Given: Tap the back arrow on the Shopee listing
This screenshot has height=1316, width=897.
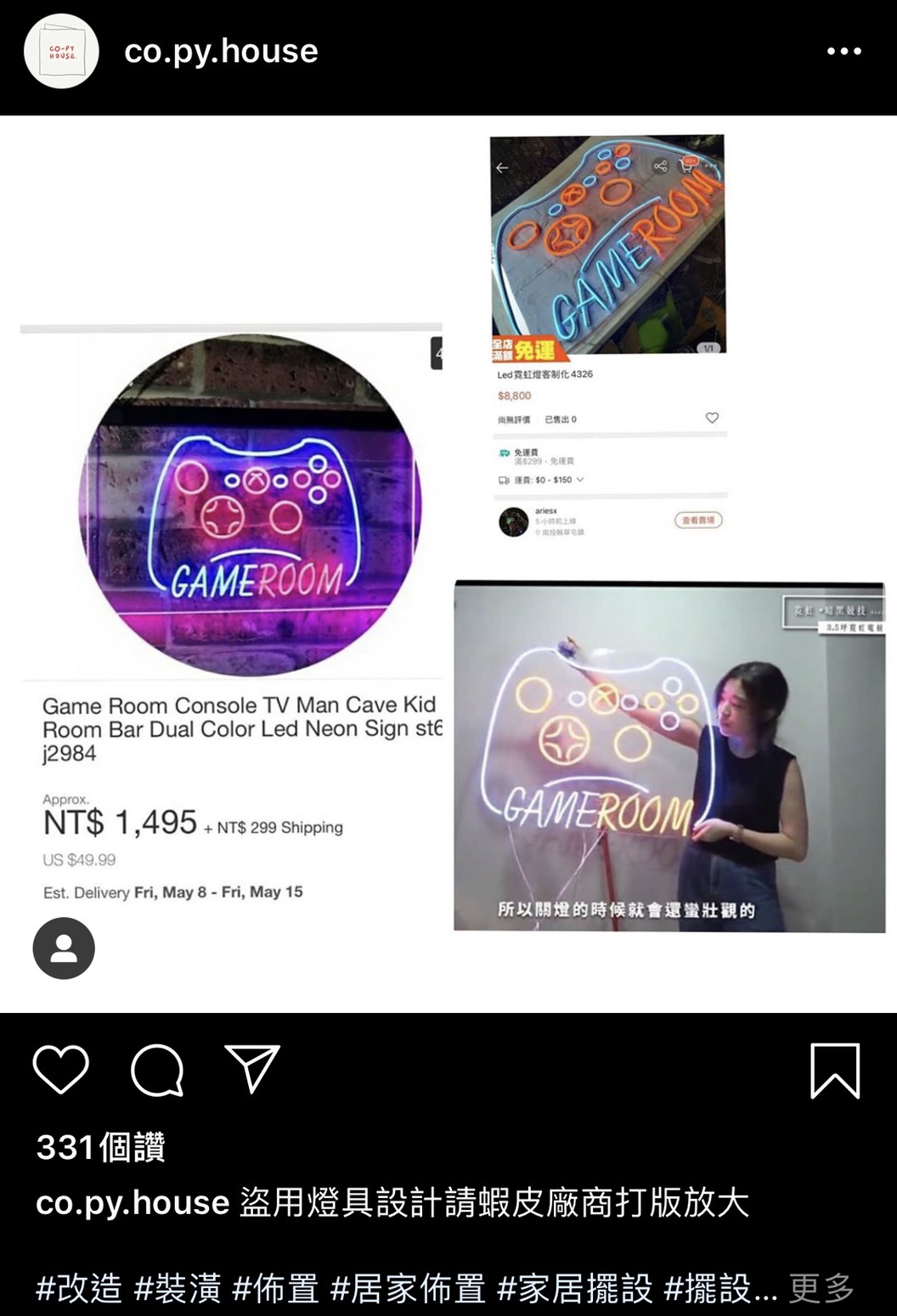Looking at the screenshot, I should [500, 167].
